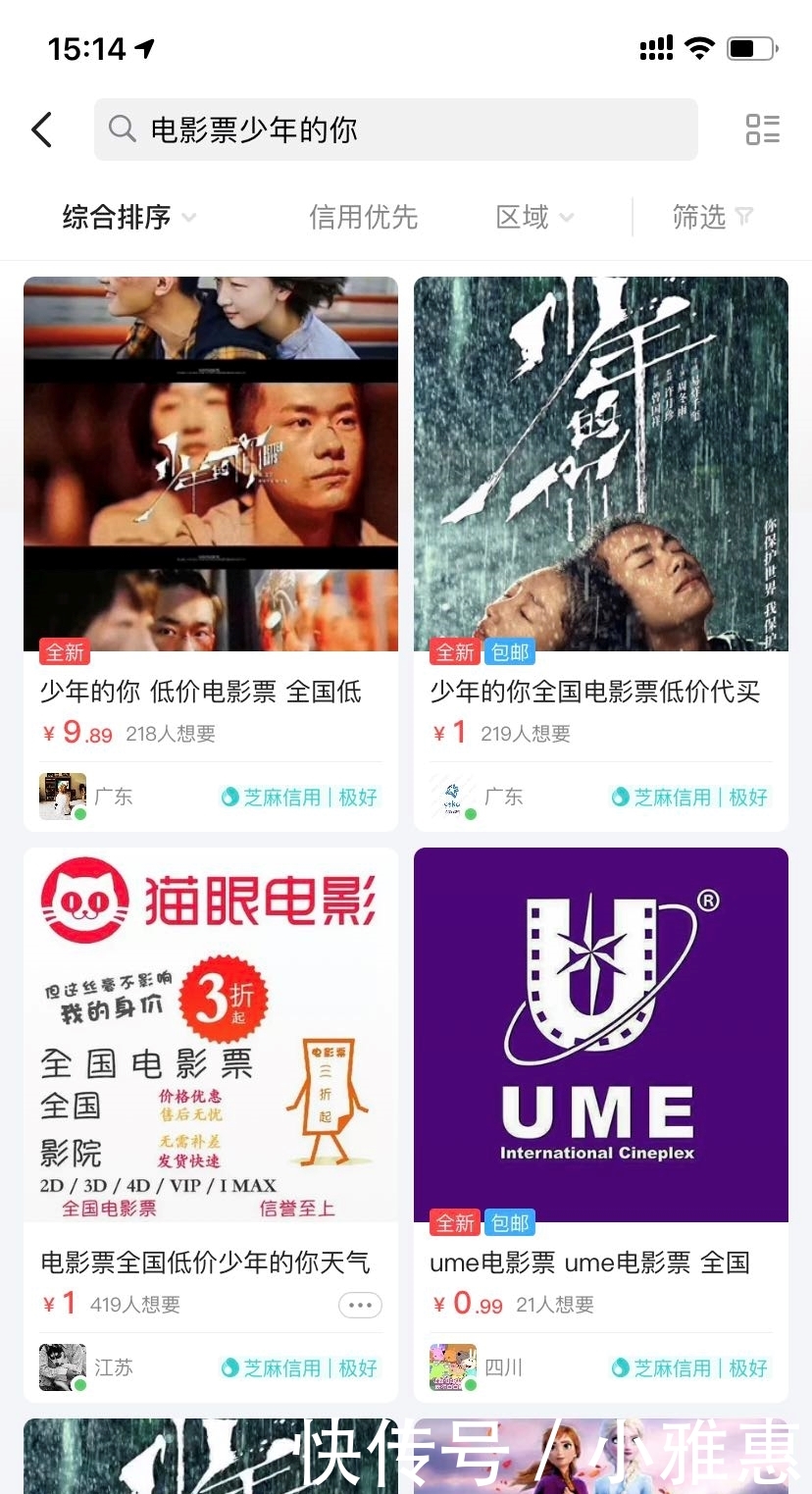The height and width of the screenshot is (1494, 812).
Task: Tap the 全新 badge on the first listing
Action: click(x=65, y=651)
